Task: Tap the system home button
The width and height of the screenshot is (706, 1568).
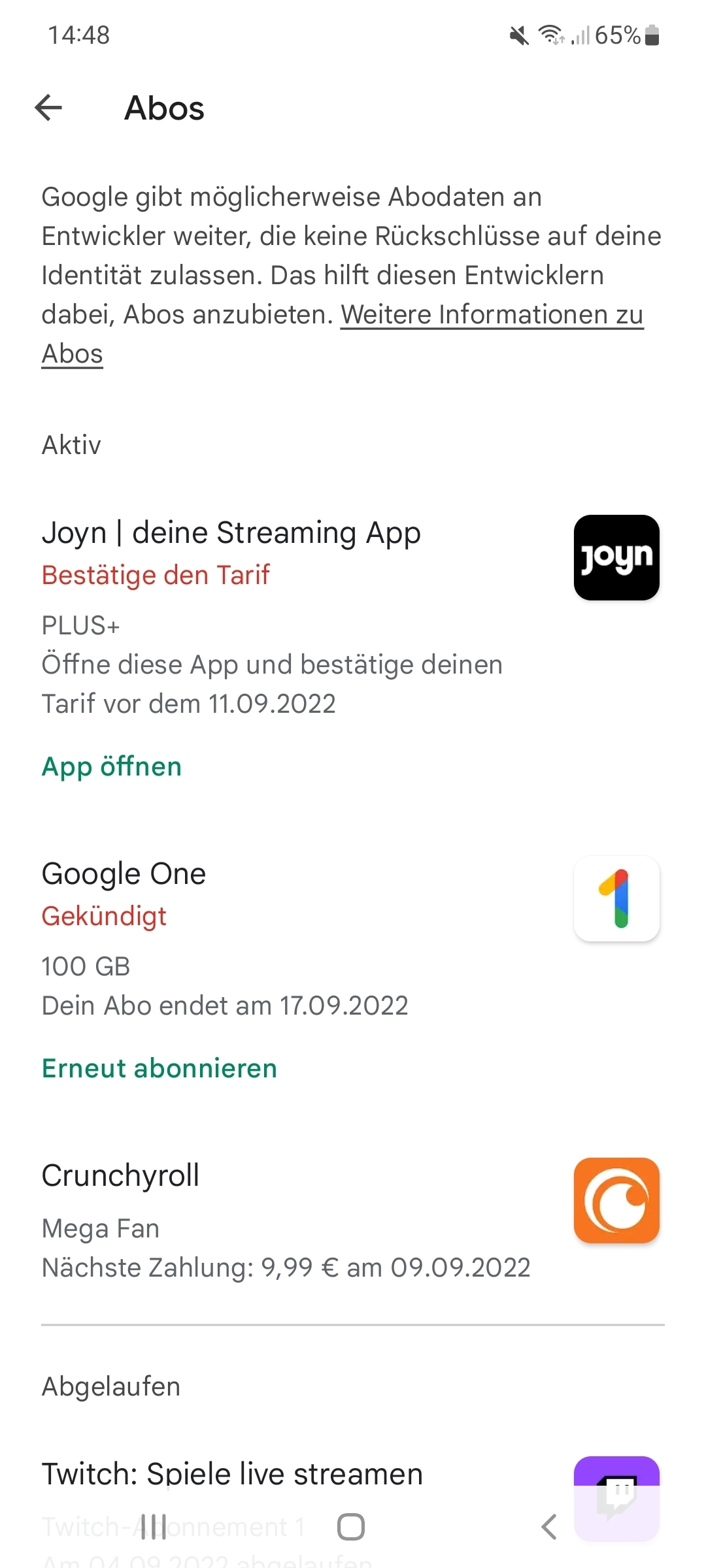Action: click(x=351, y=1527)
